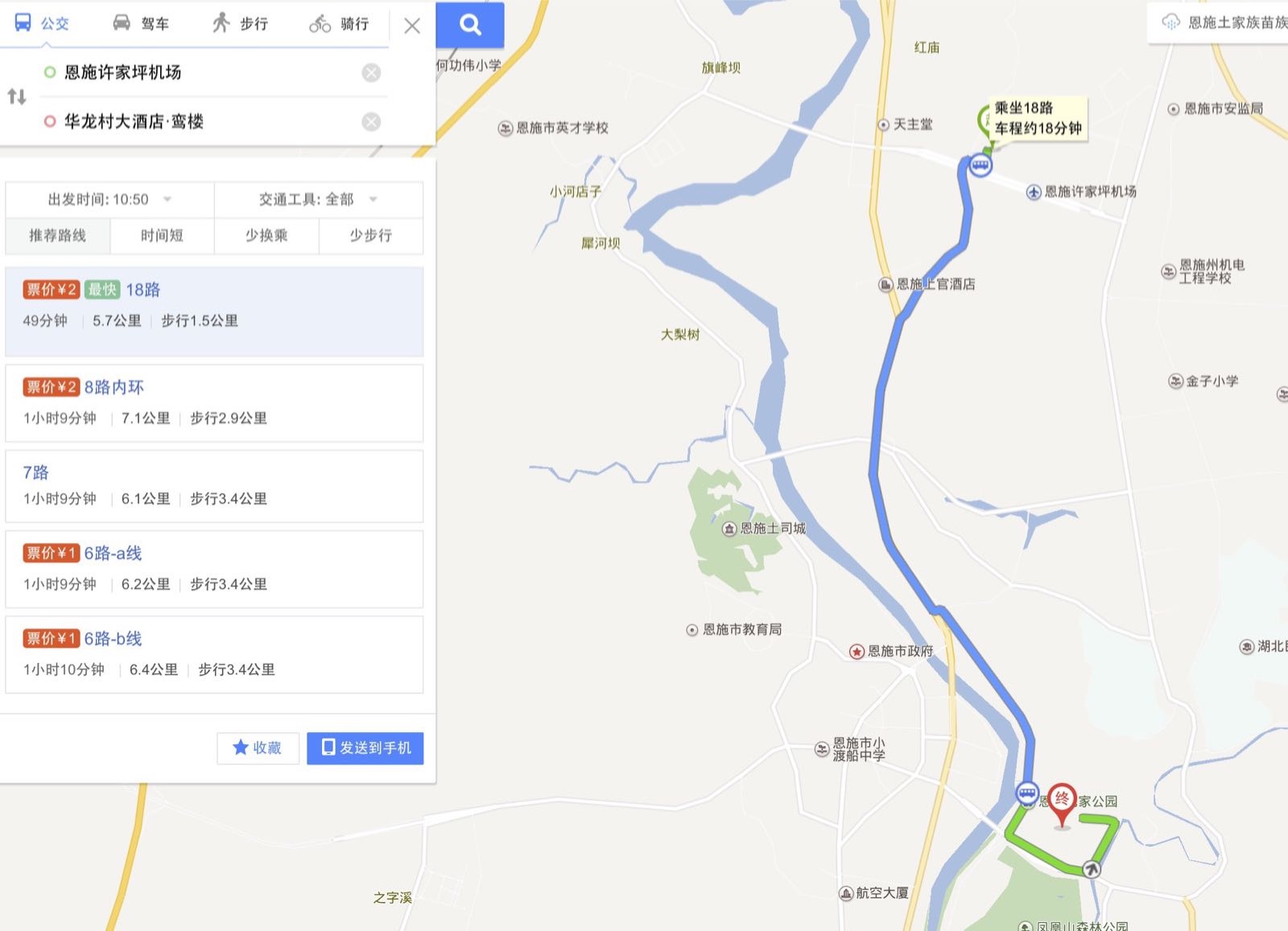Tap 收藏 to save this route
Image resolution: width=1288 pixels, height=931 pixels.
tap(258, 748)
